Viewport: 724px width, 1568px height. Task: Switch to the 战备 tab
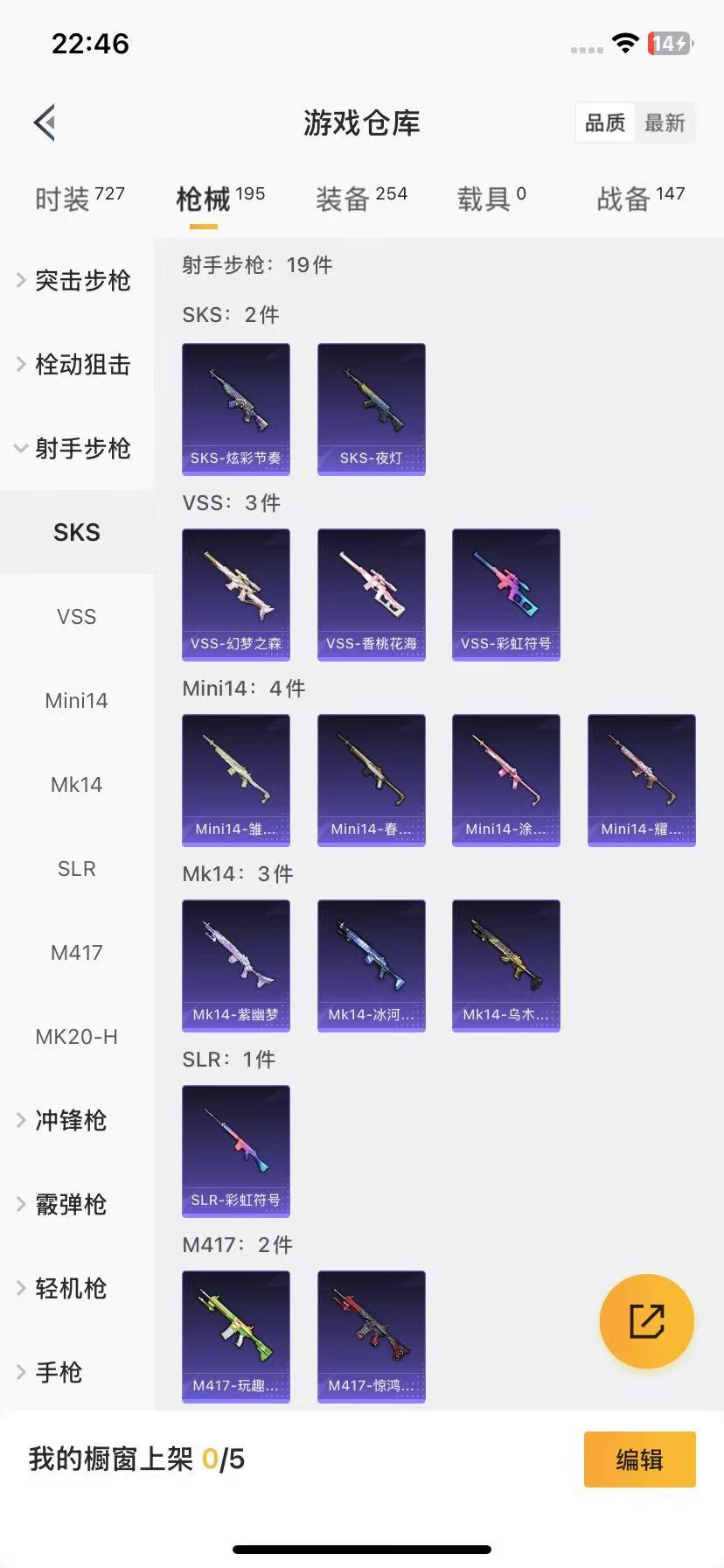click(x=640, y=199)
